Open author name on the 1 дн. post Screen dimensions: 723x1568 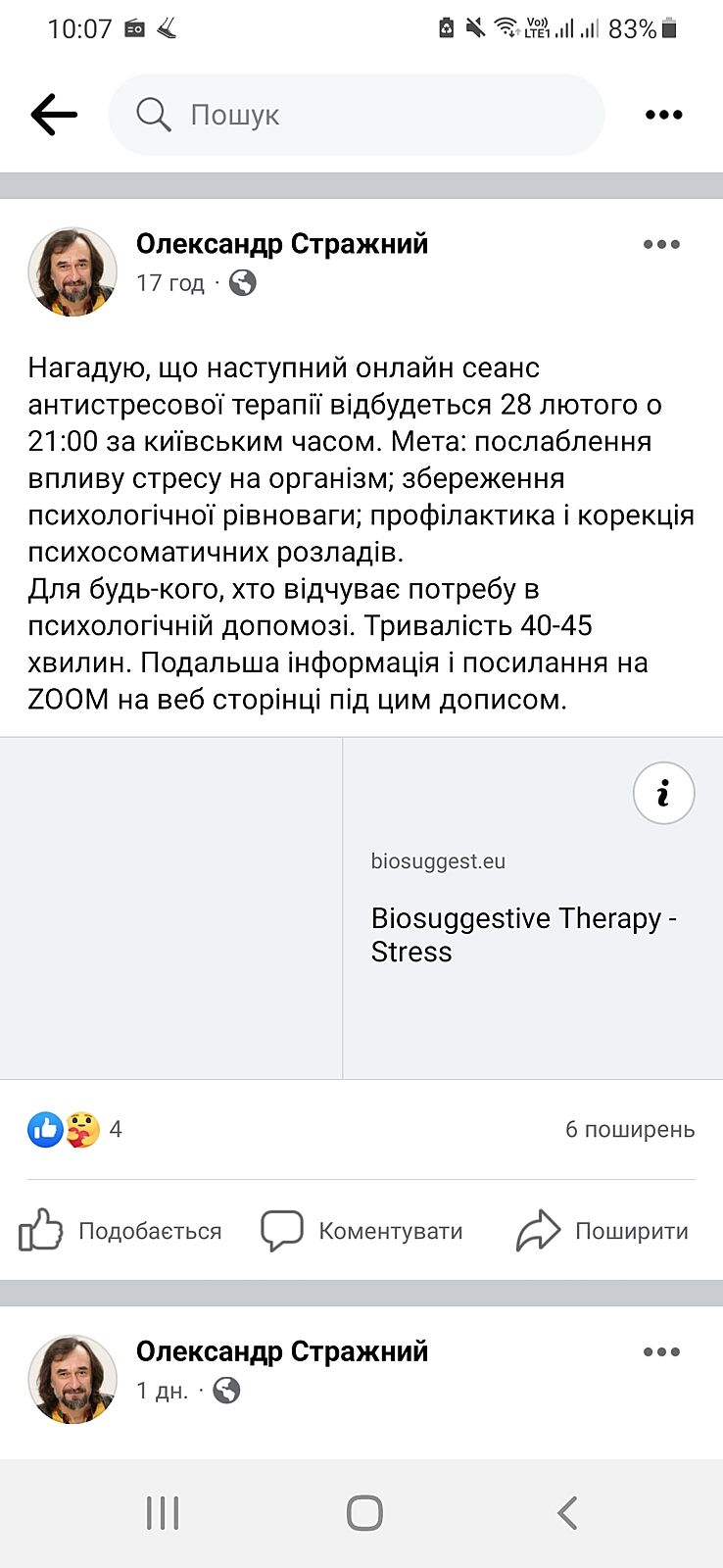tap(282, 1350)
